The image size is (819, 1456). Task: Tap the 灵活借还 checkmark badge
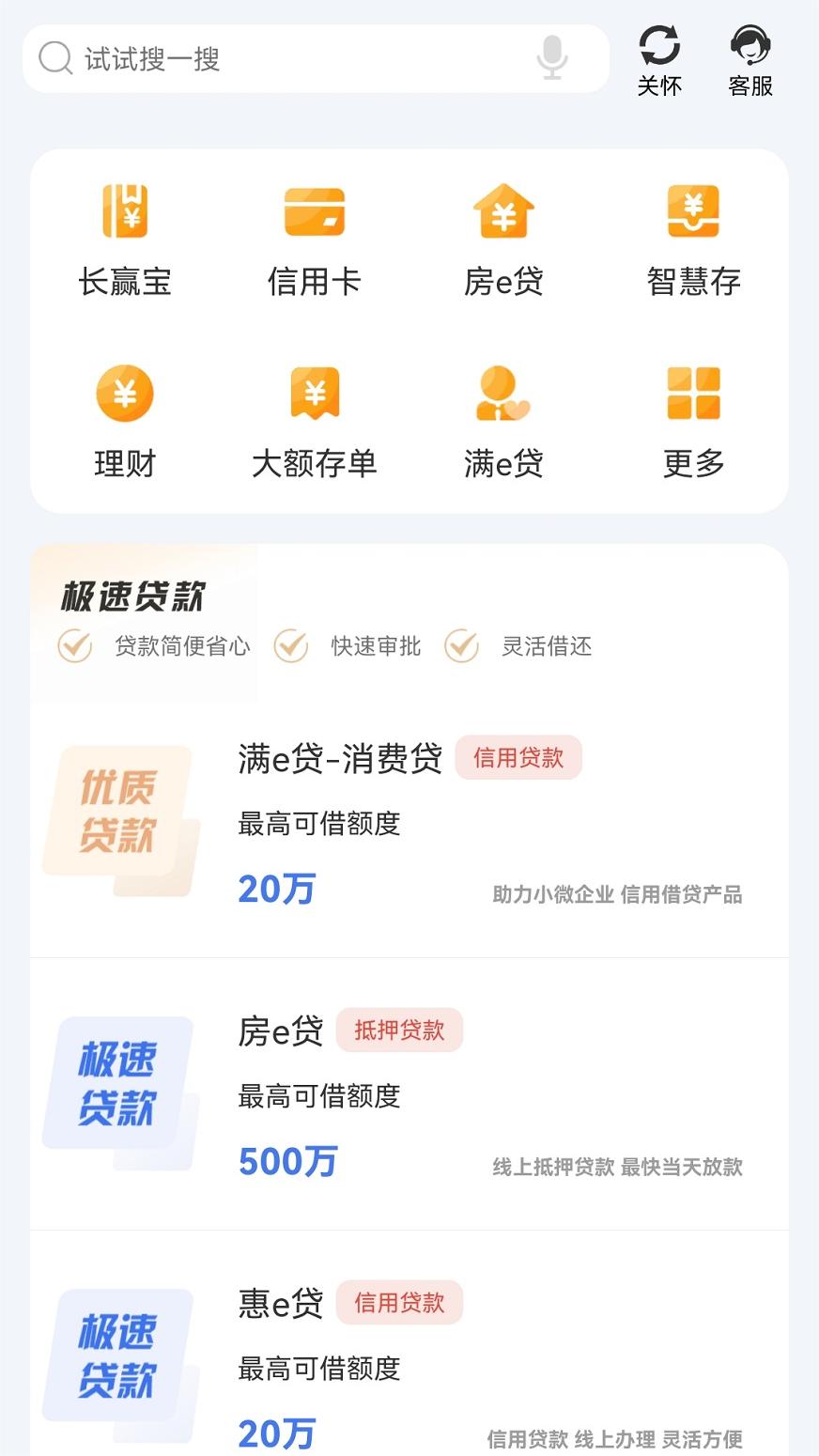click(x=461, y=646)
